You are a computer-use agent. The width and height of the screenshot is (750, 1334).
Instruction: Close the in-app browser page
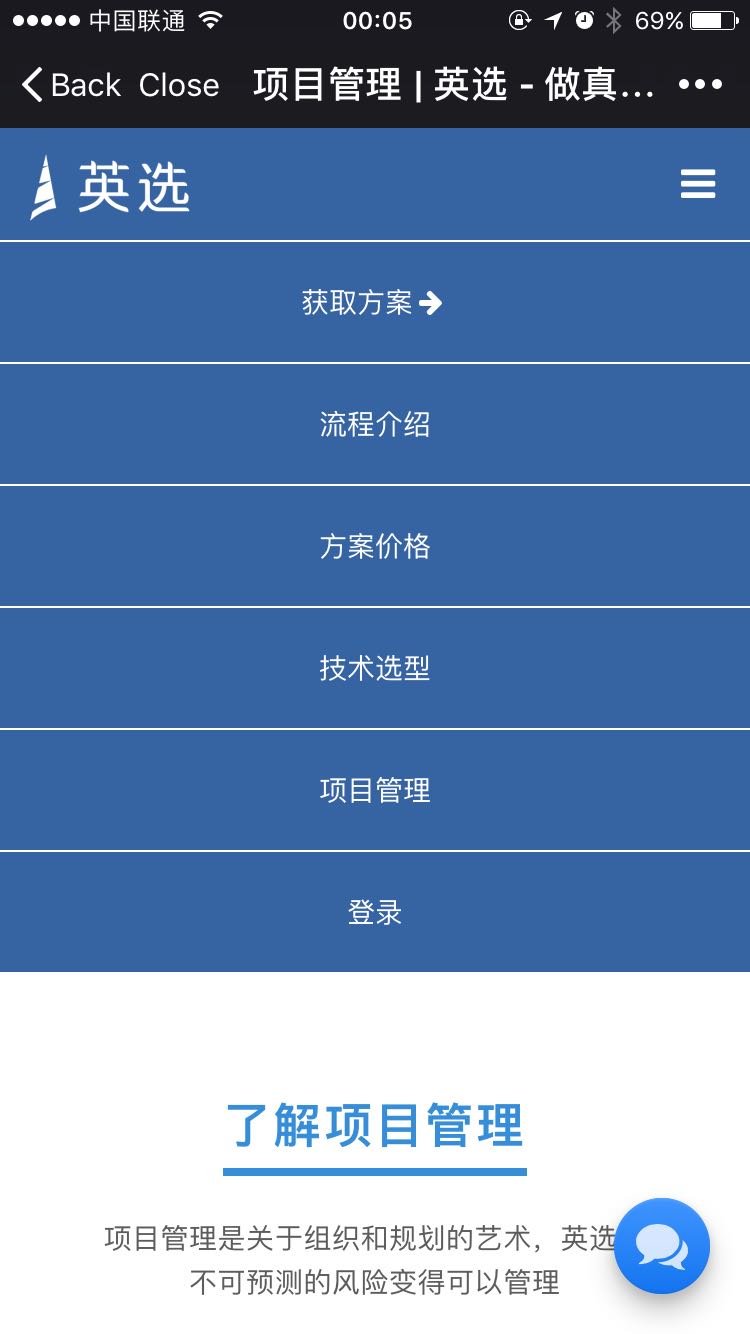click(x=179, y=86)
